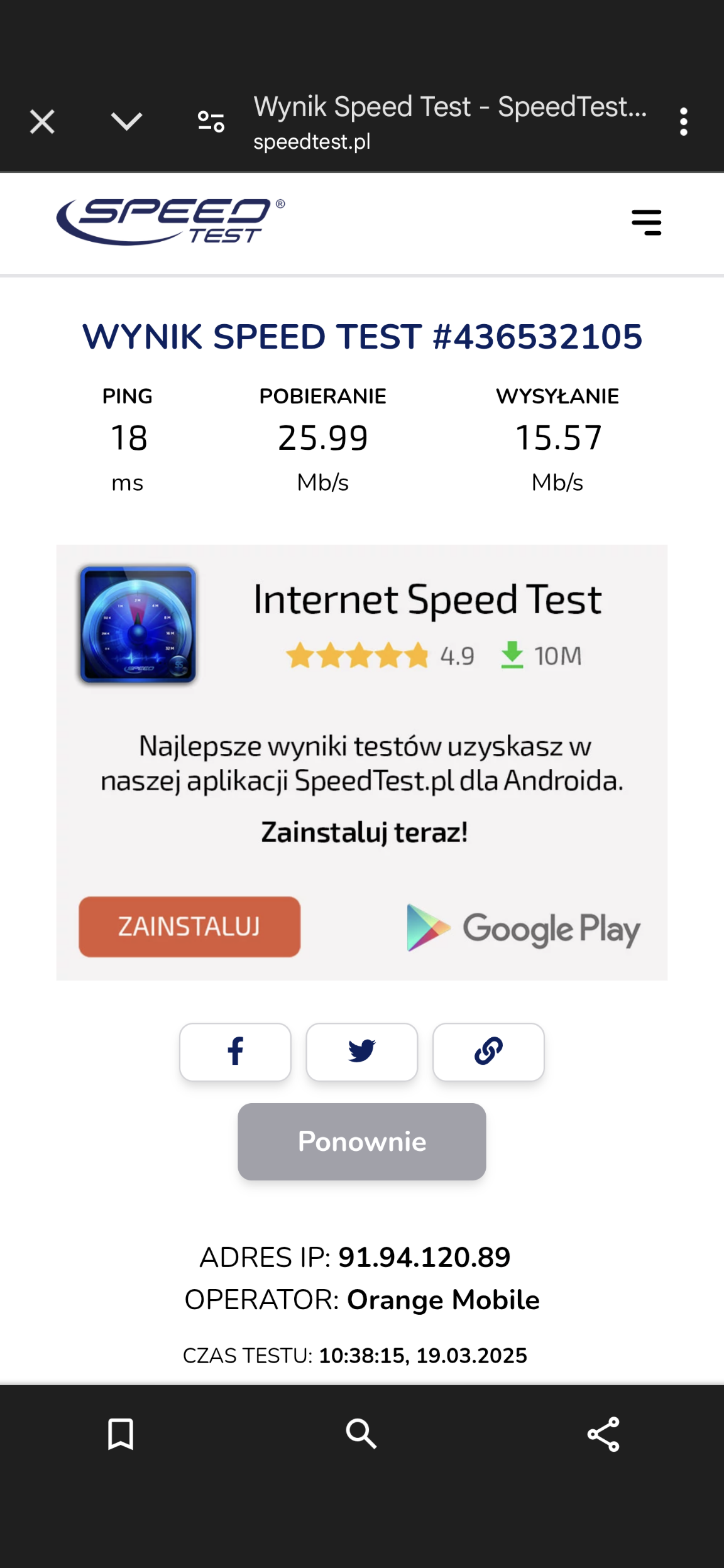
Task: Open browser customization controls icon
Action: (209, 121)
